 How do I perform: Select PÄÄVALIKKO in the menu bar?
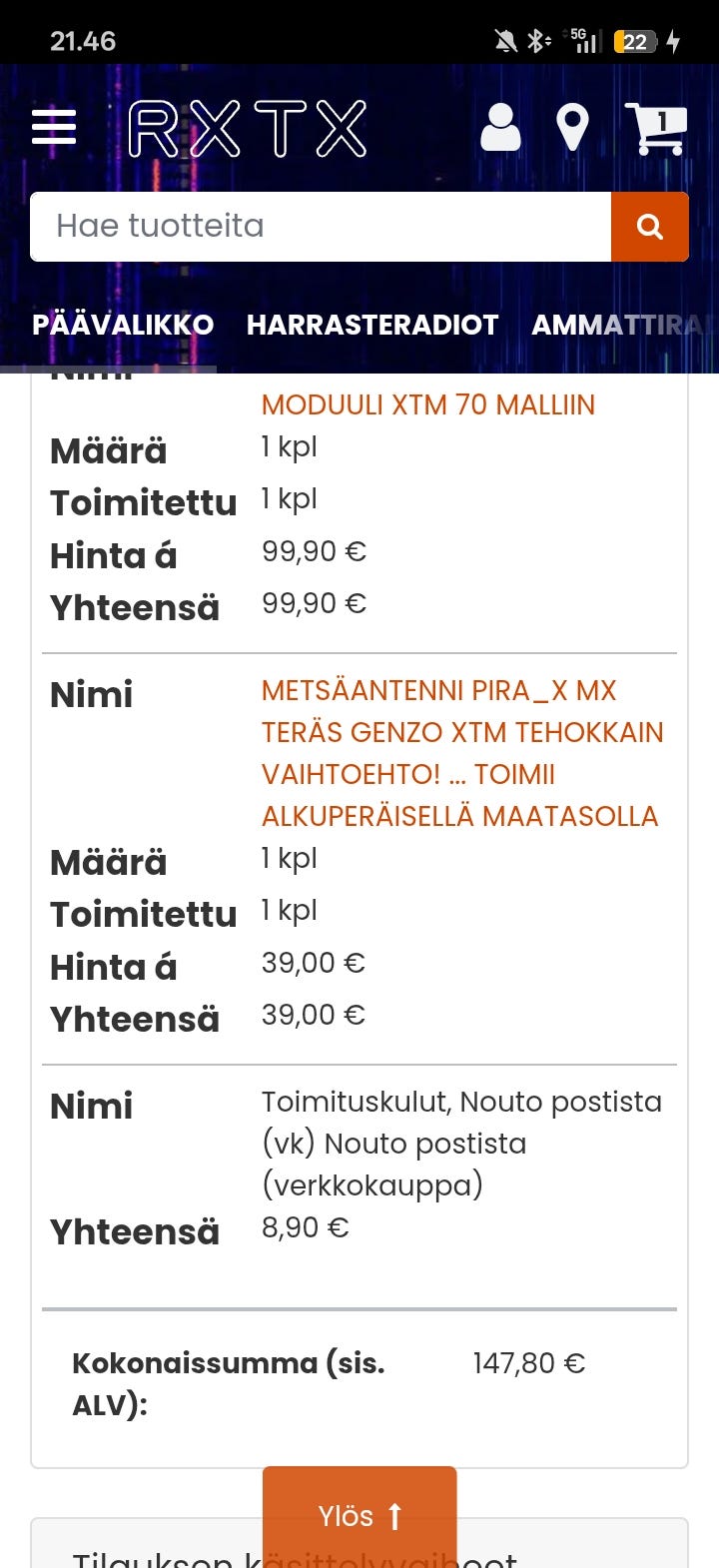(123, 325)
